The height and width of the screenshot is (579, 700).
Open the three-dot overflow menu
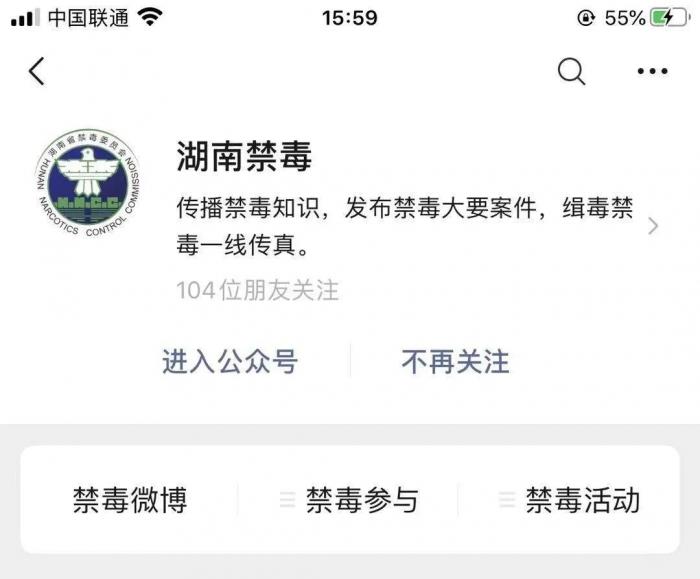click(x=652, y=71)
